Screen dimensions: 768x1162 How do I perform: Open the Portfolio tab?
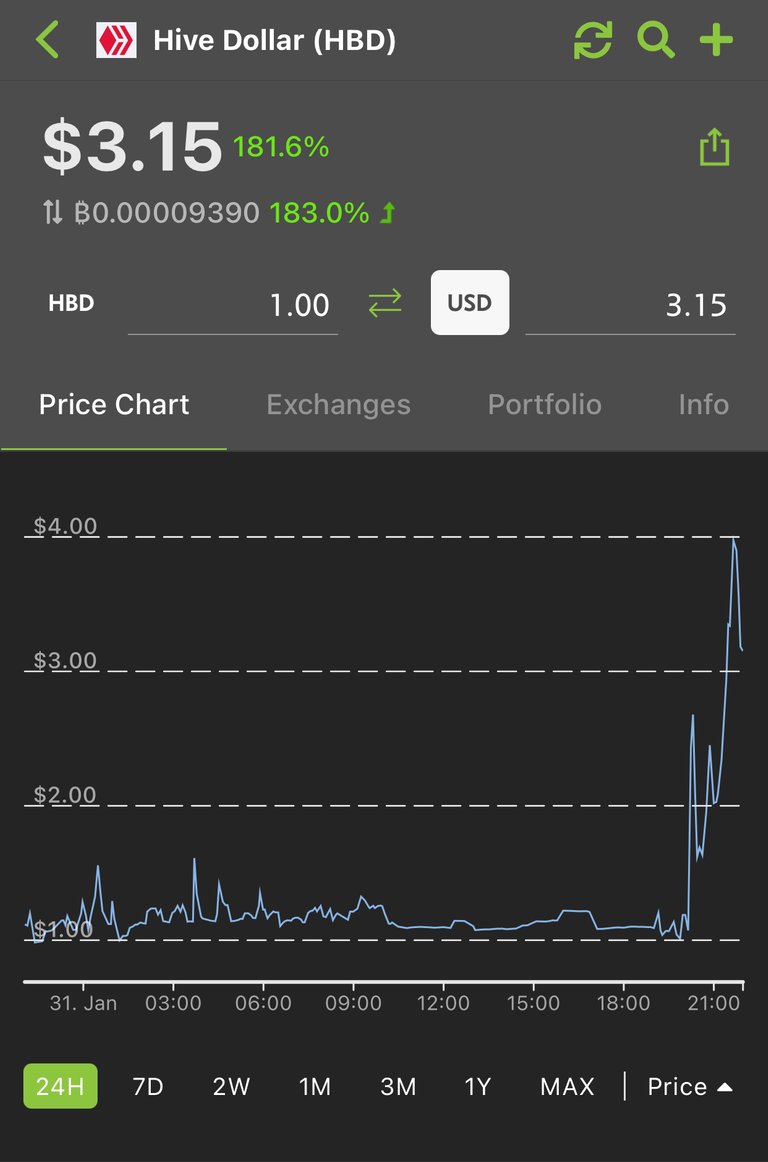pos(544,405)
